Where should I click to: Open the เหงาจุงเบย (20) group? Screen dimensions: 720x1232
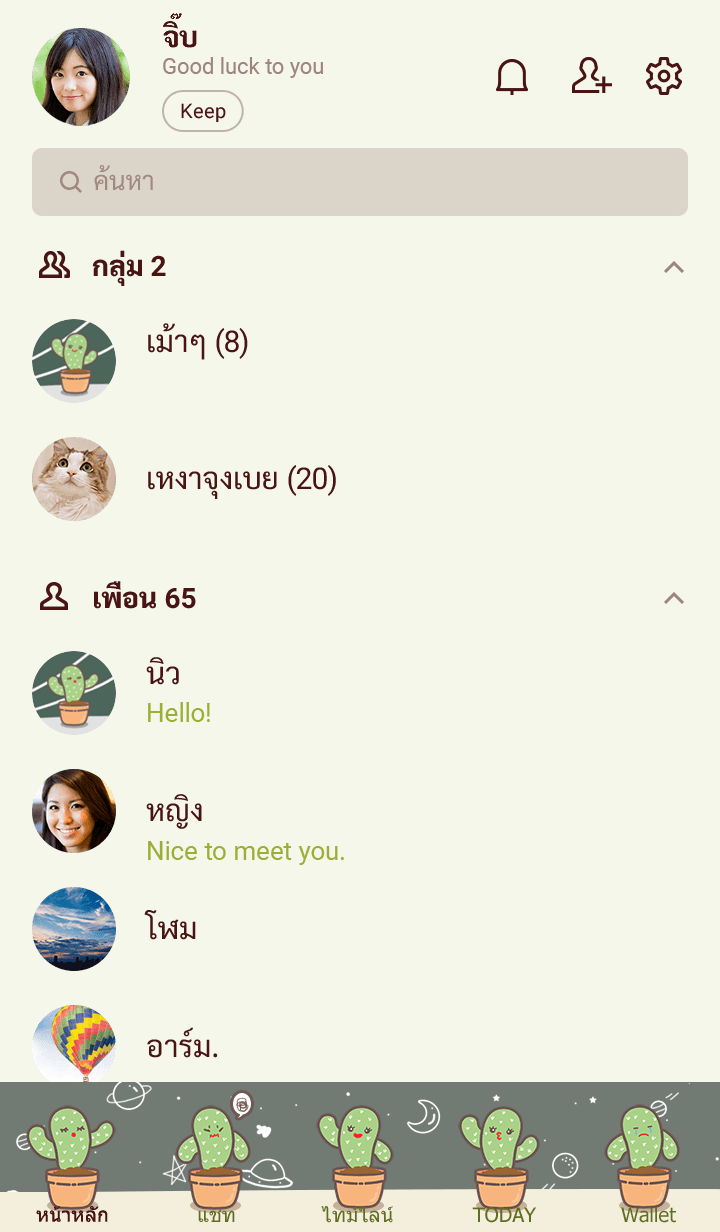click(241, 480)
